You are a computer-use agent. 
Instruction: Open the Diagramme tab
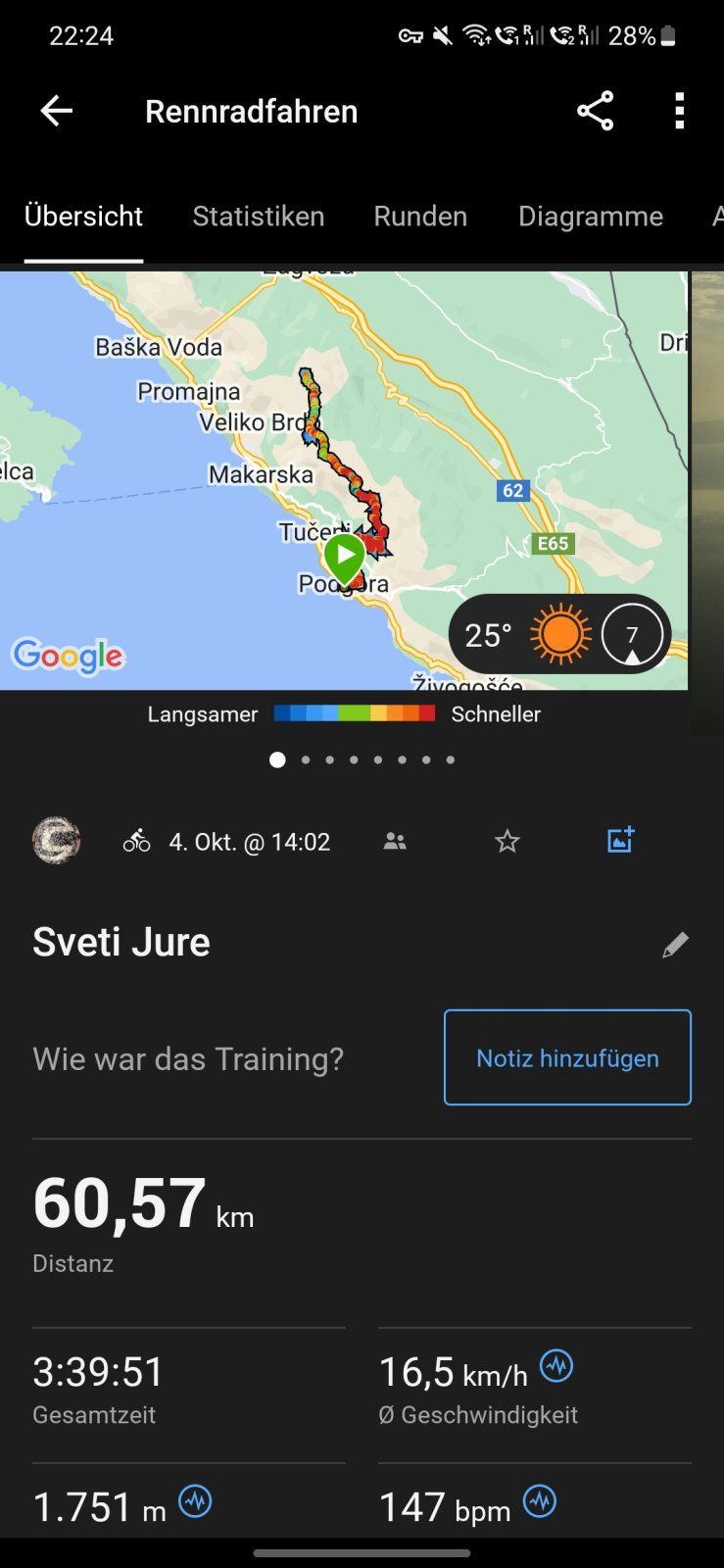point(590,217)
